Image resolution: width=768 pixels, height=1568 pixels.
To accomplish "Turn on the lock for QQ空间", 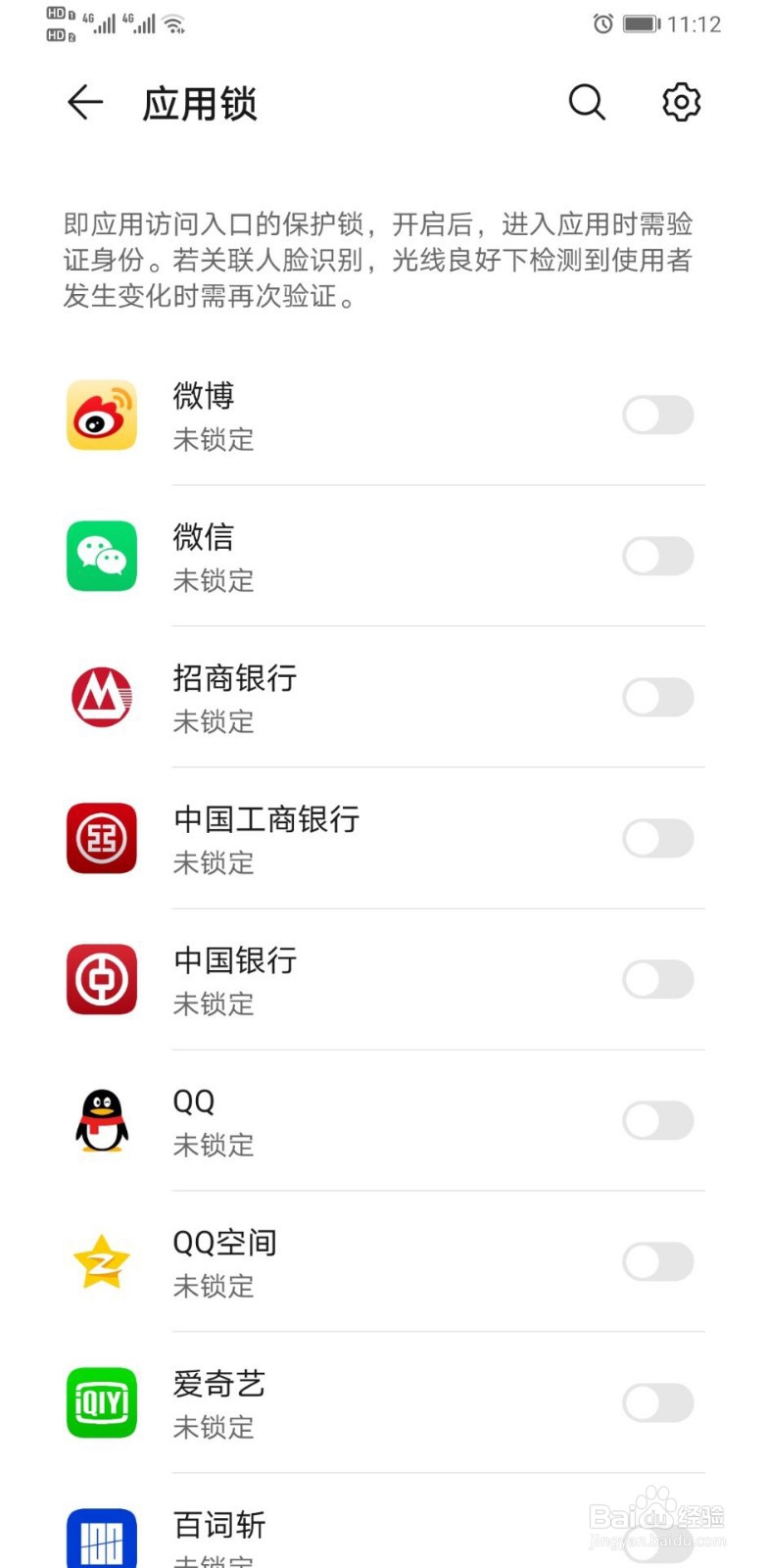I will point(658,1262).
